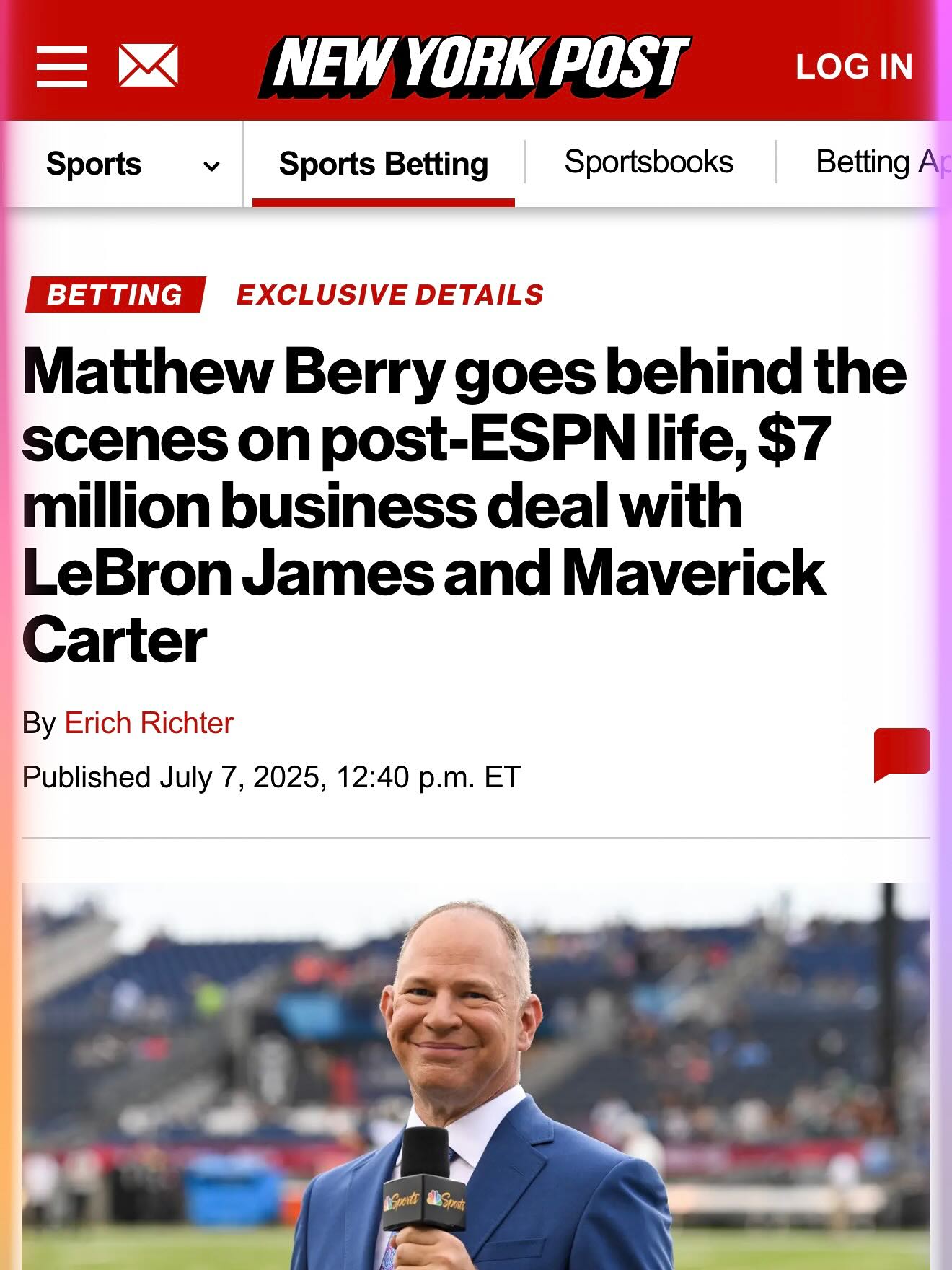Tap the LOG IN link
This screenshot has width=952, height=1270.
[854, 67]
